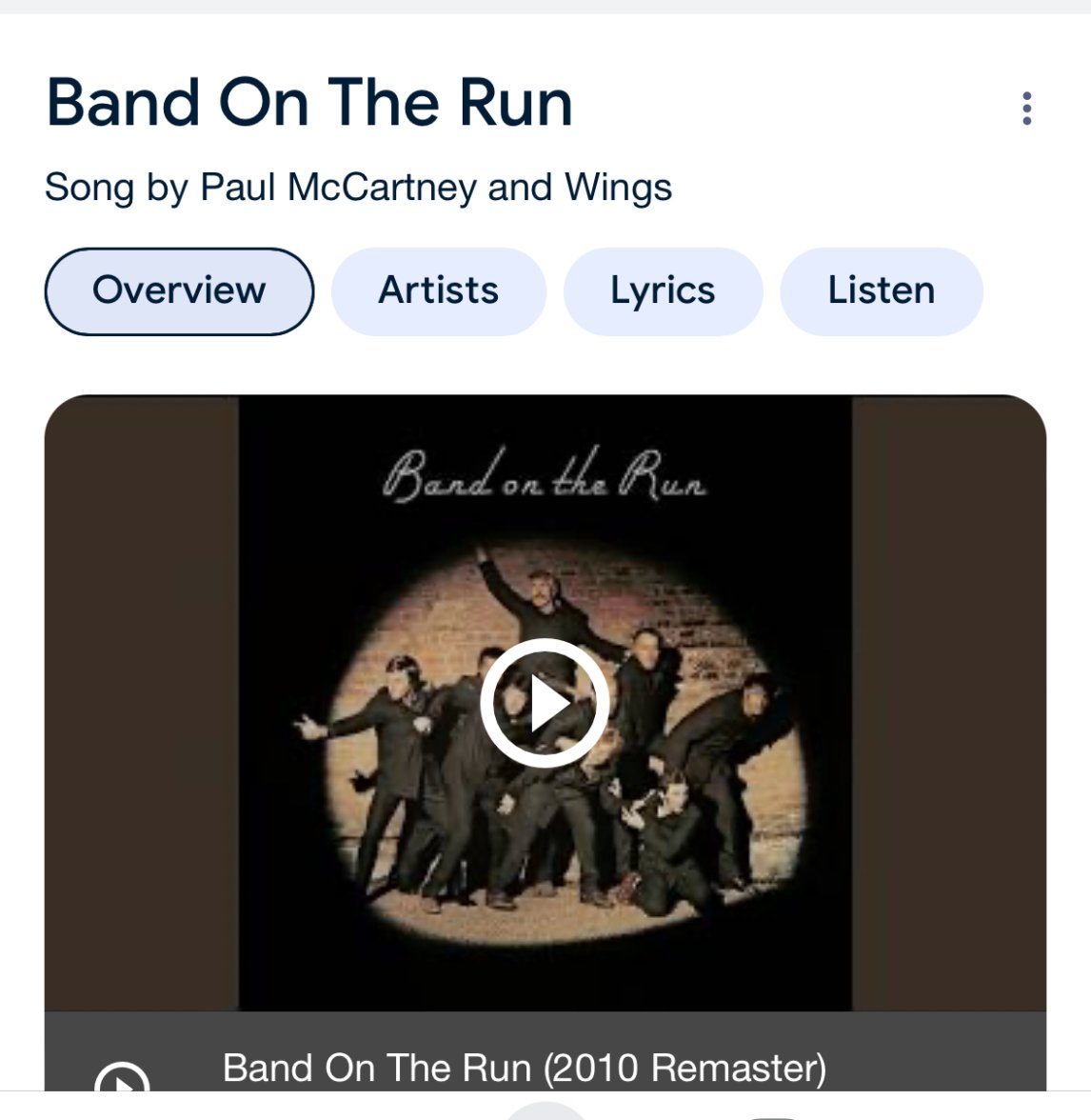Open Band On The Run (2010 Remaster) link
The width and height of the screenshot is (1091, 1120).
click(524, 1069)
